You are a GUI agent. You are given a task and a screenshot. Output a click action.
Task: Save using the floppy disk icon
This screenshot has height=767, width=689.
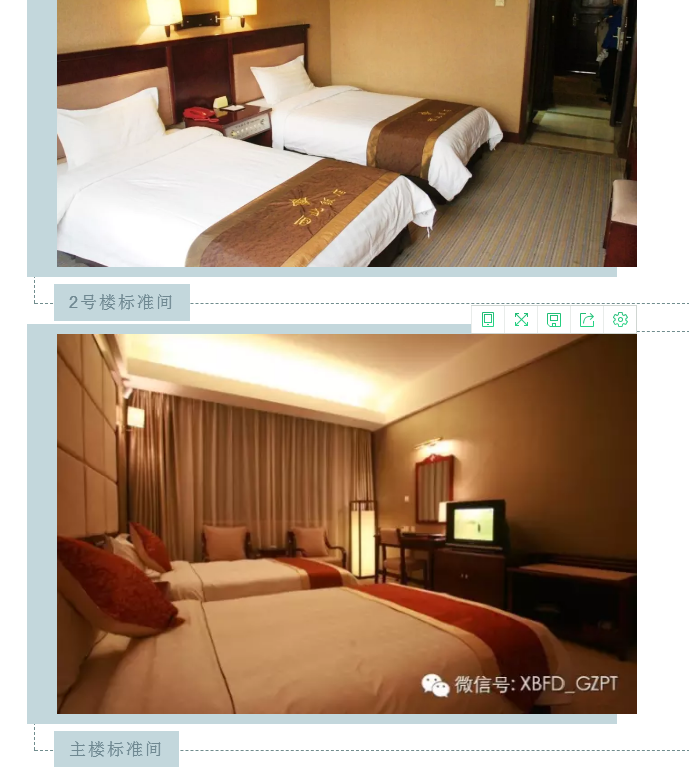(x=554, y=319)
